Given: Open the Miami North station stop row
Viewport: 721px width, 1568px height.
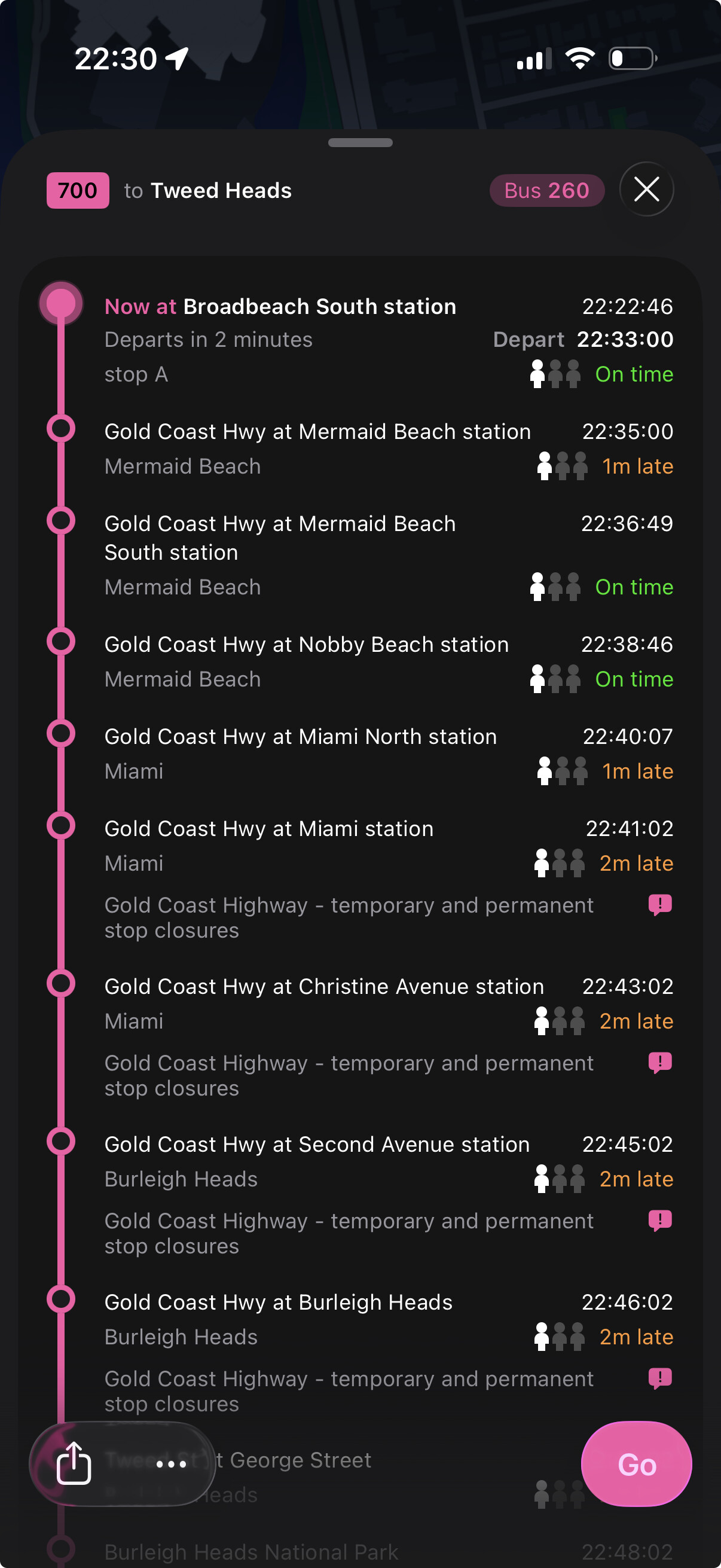Looking at the screenshot, I should 360,754.
